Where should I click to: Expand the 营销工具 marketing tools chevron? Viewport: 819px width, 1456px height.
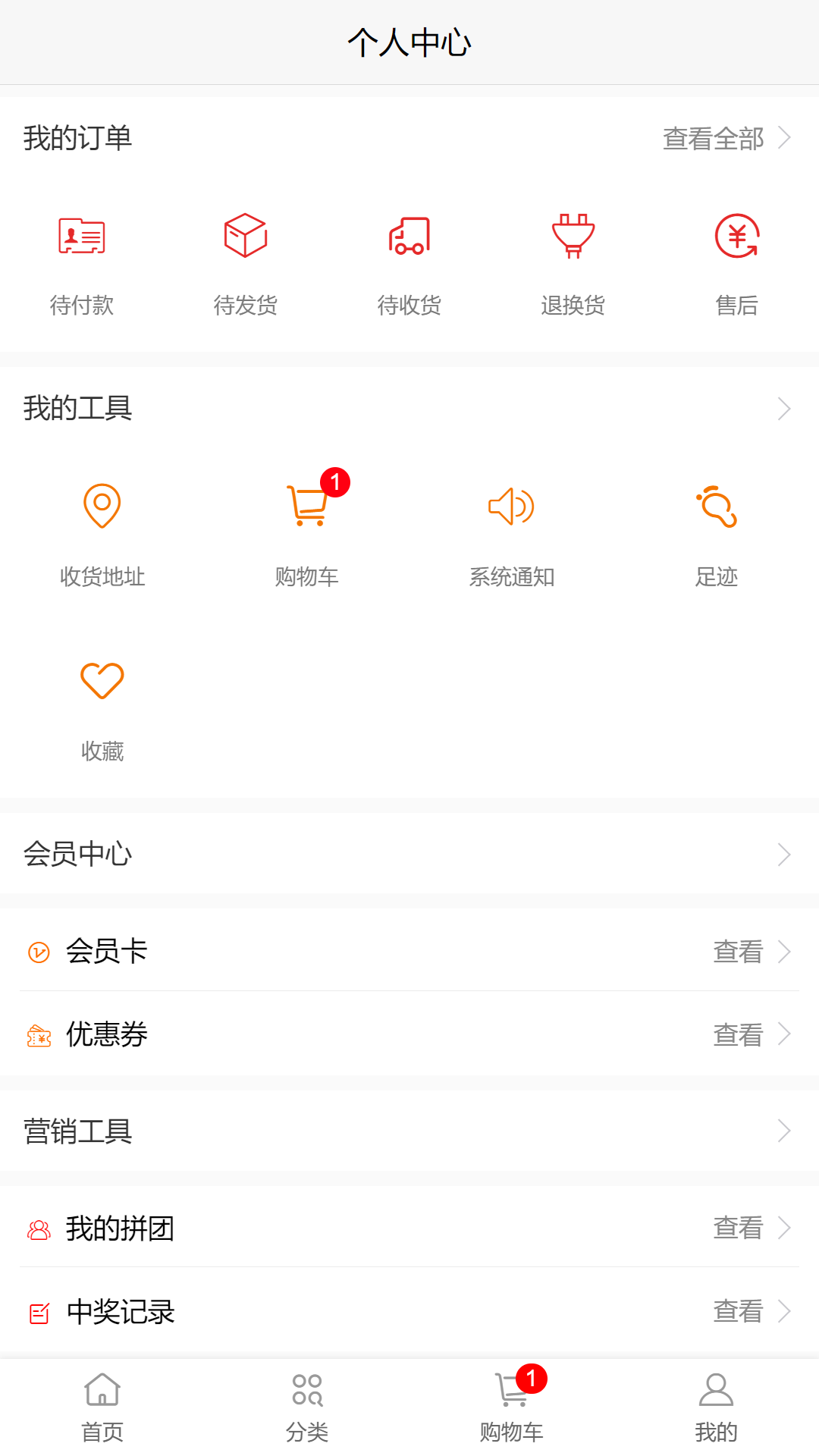(x=784, y=1131)
